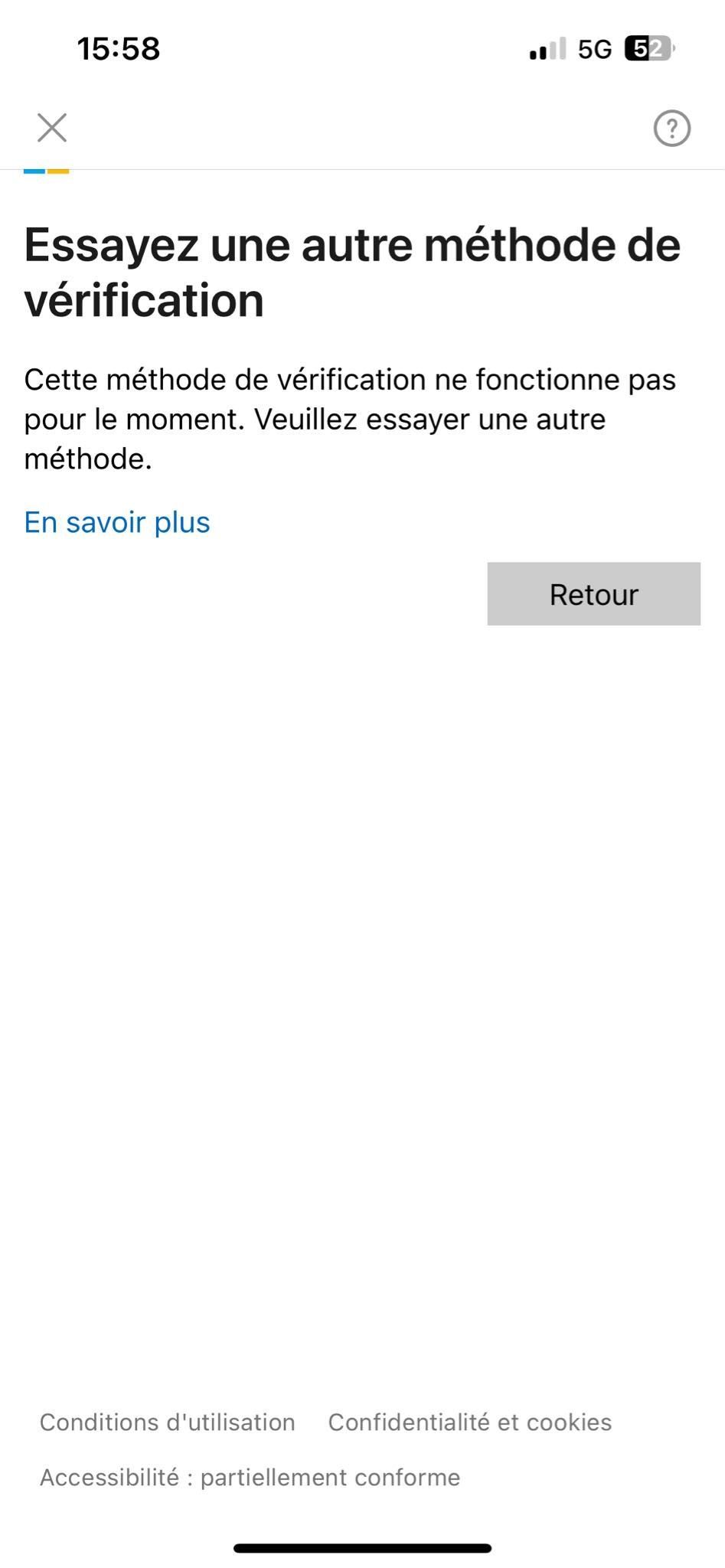Tap the cellular signal strength indicator
This screenshot has width=725, height=1568.
(x=546, y=49)
